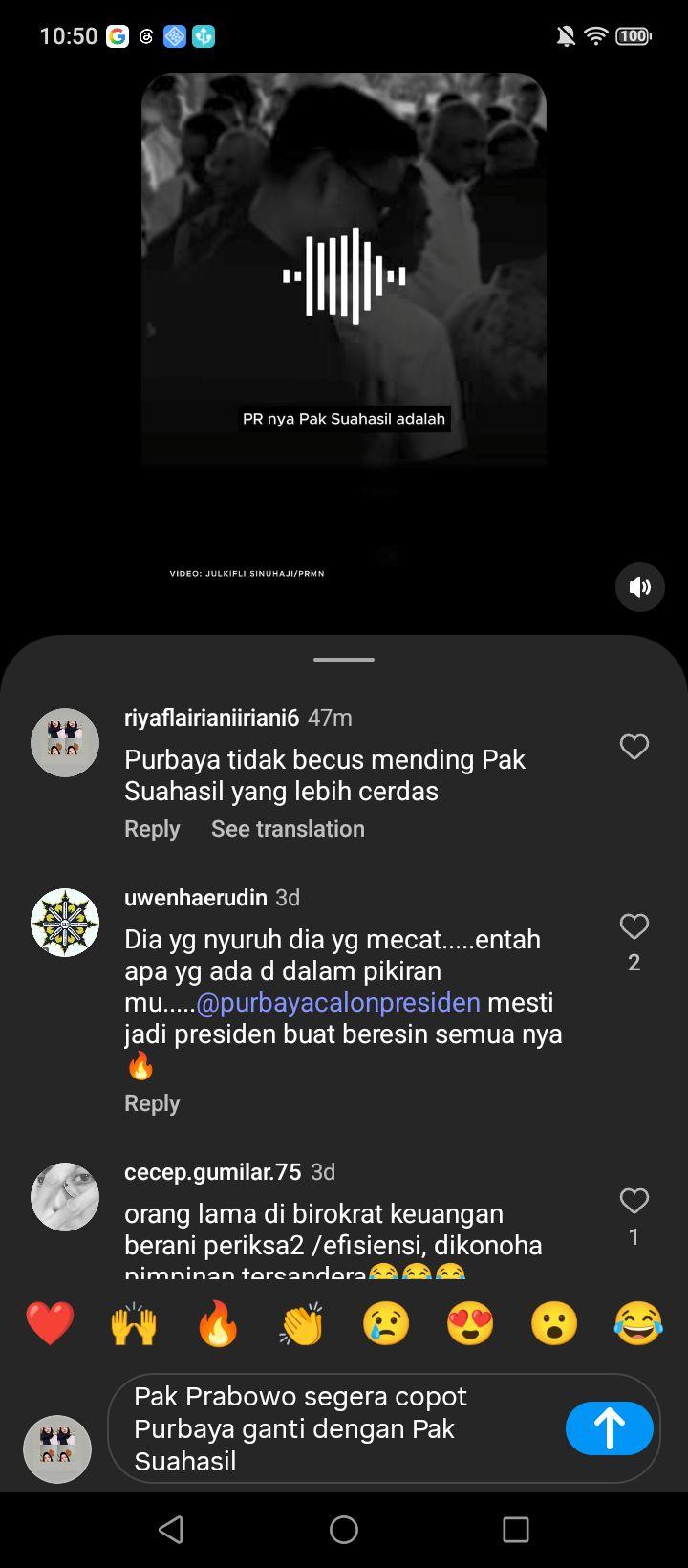Send the comment with the blue arrow
Image resolution: width=688 pixels, height=1568 pixels.
609,1428
